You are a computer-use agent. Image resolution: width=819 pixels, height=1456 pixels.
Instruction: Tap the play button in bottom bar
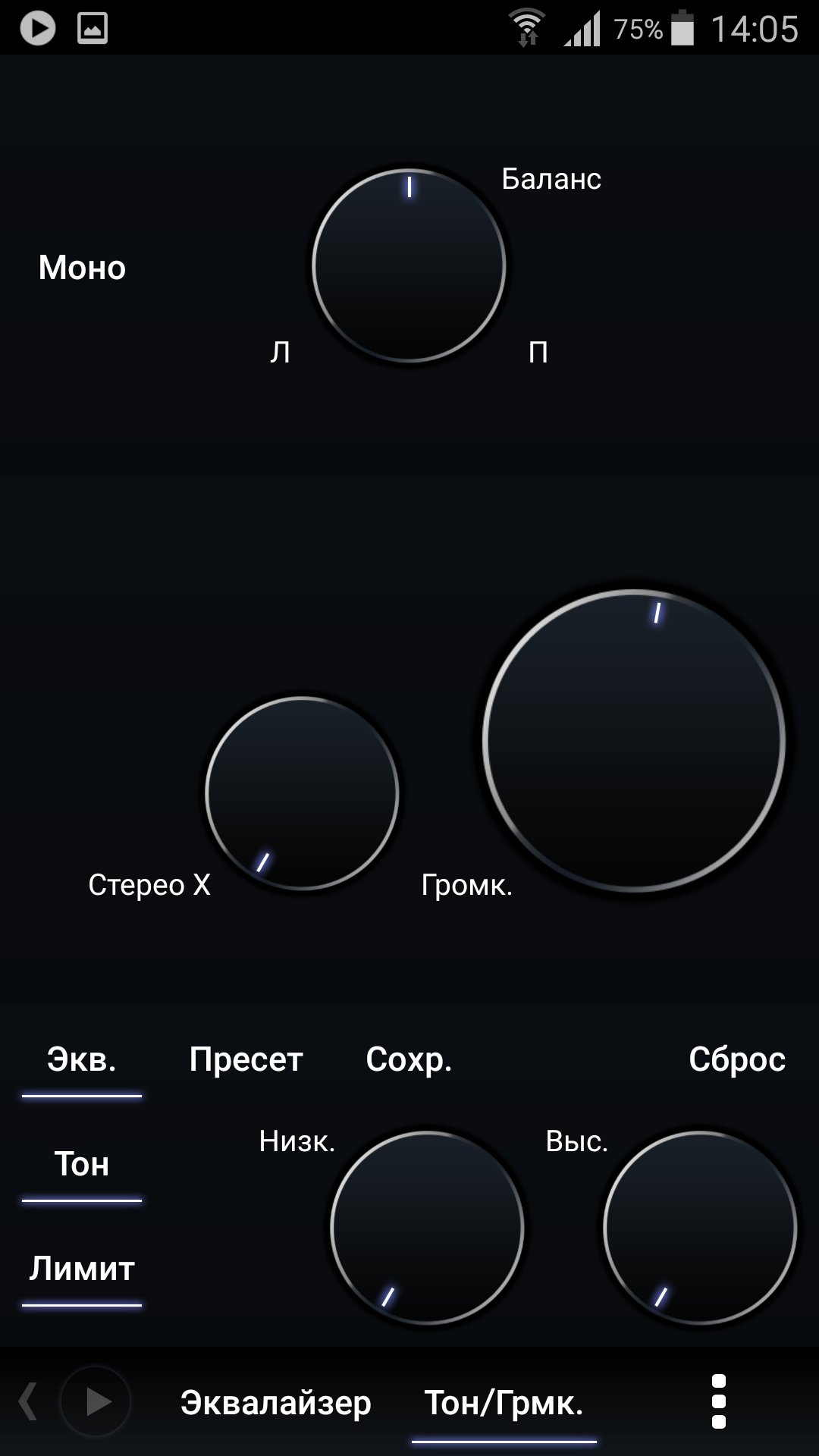pos(96,1401)
